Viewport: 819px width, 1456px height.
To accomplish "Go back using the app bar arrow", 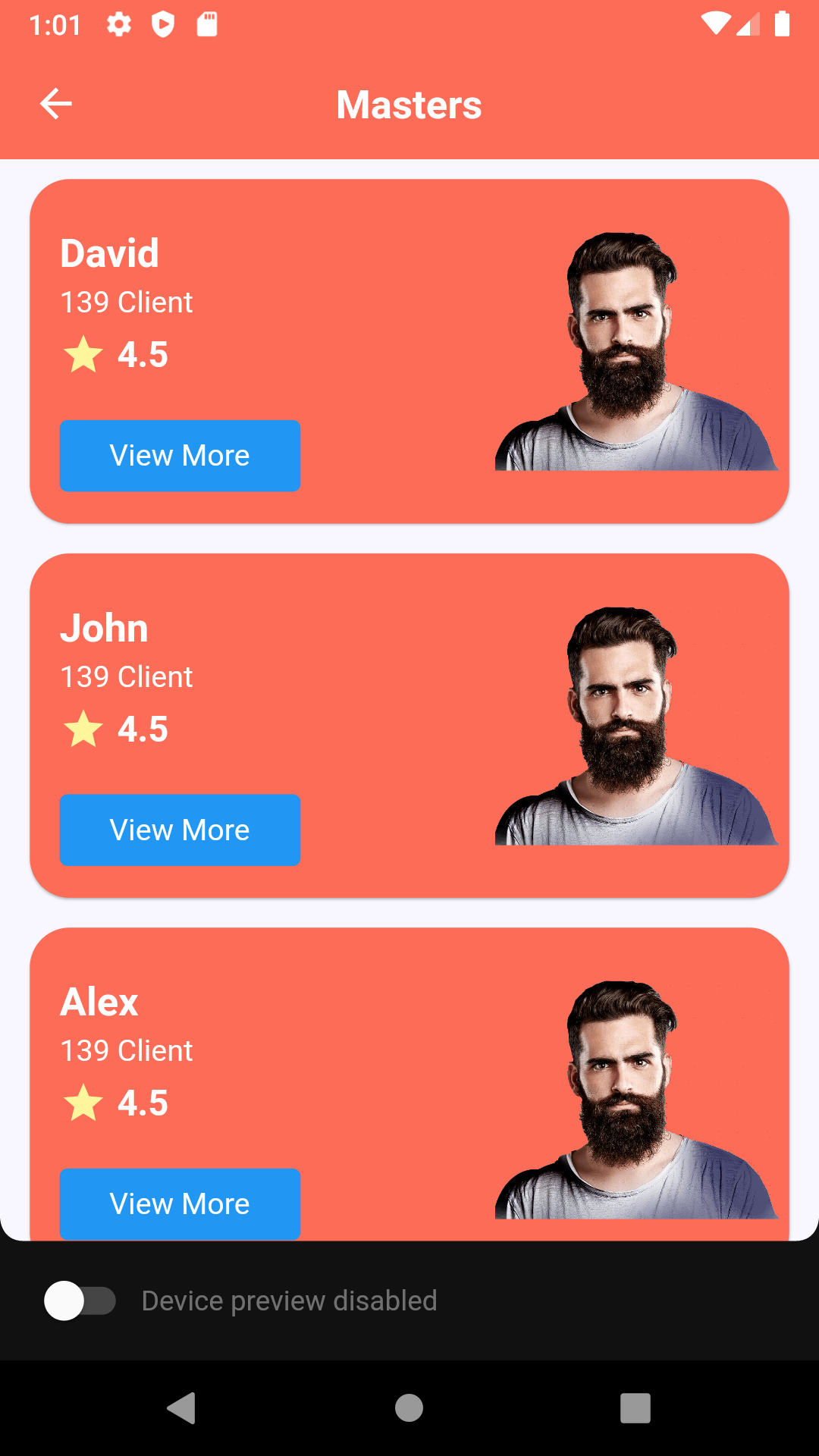I will (56, 104).
